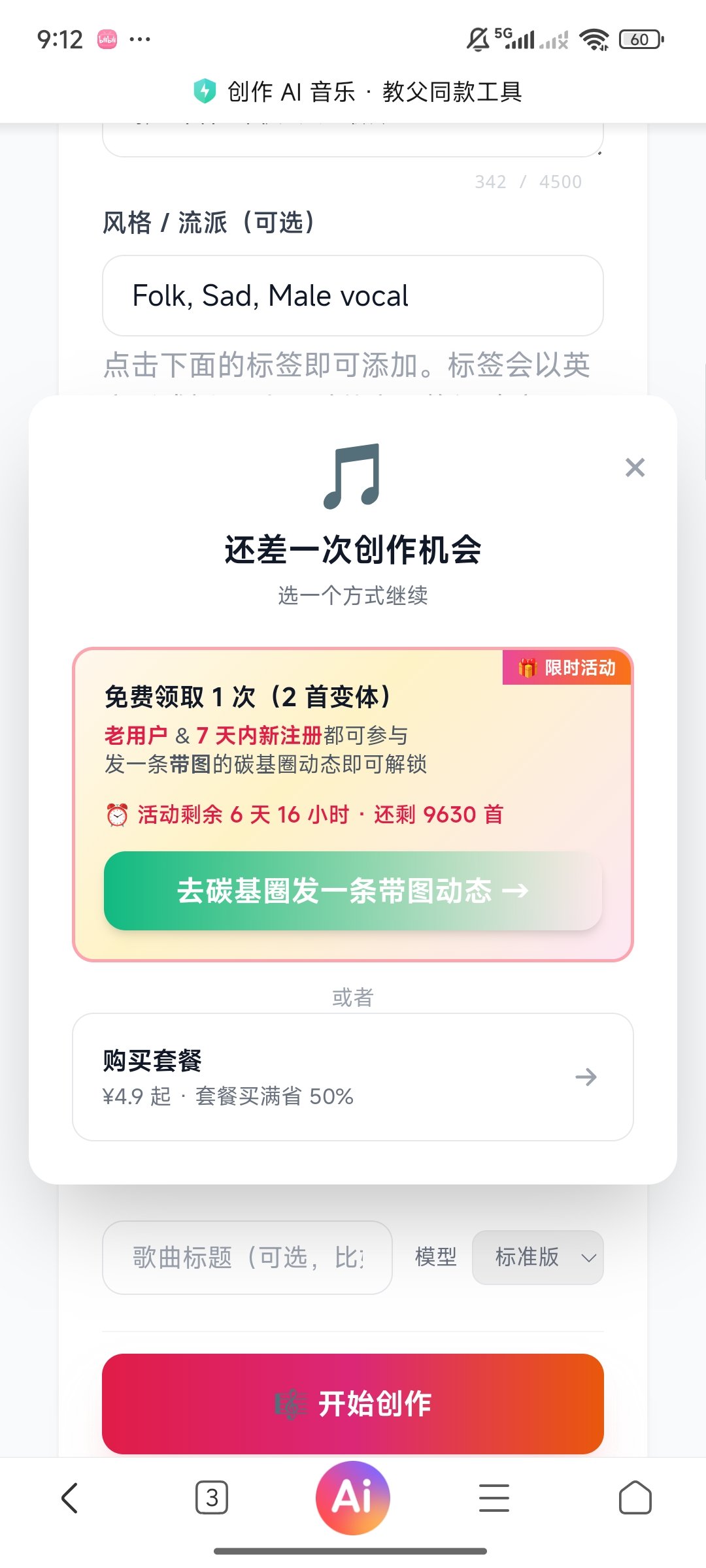Open the 购买套餐 option
The width and height of the screenshot is (706, 1568).
click(353, 1077)
